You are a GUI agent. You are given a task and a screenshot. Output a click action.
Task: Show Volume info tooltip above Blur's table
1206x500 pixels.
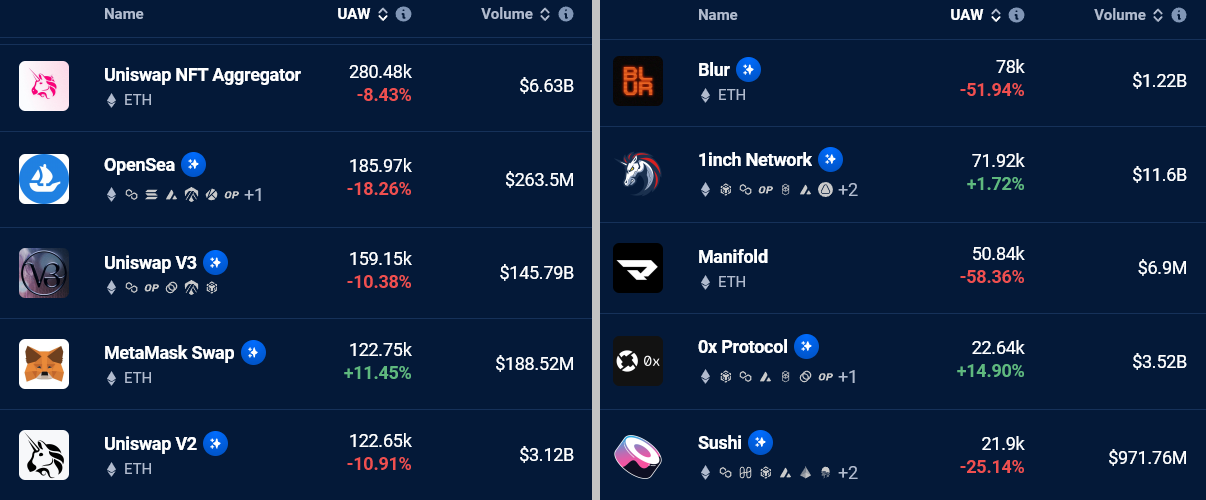click(1179, 15)
